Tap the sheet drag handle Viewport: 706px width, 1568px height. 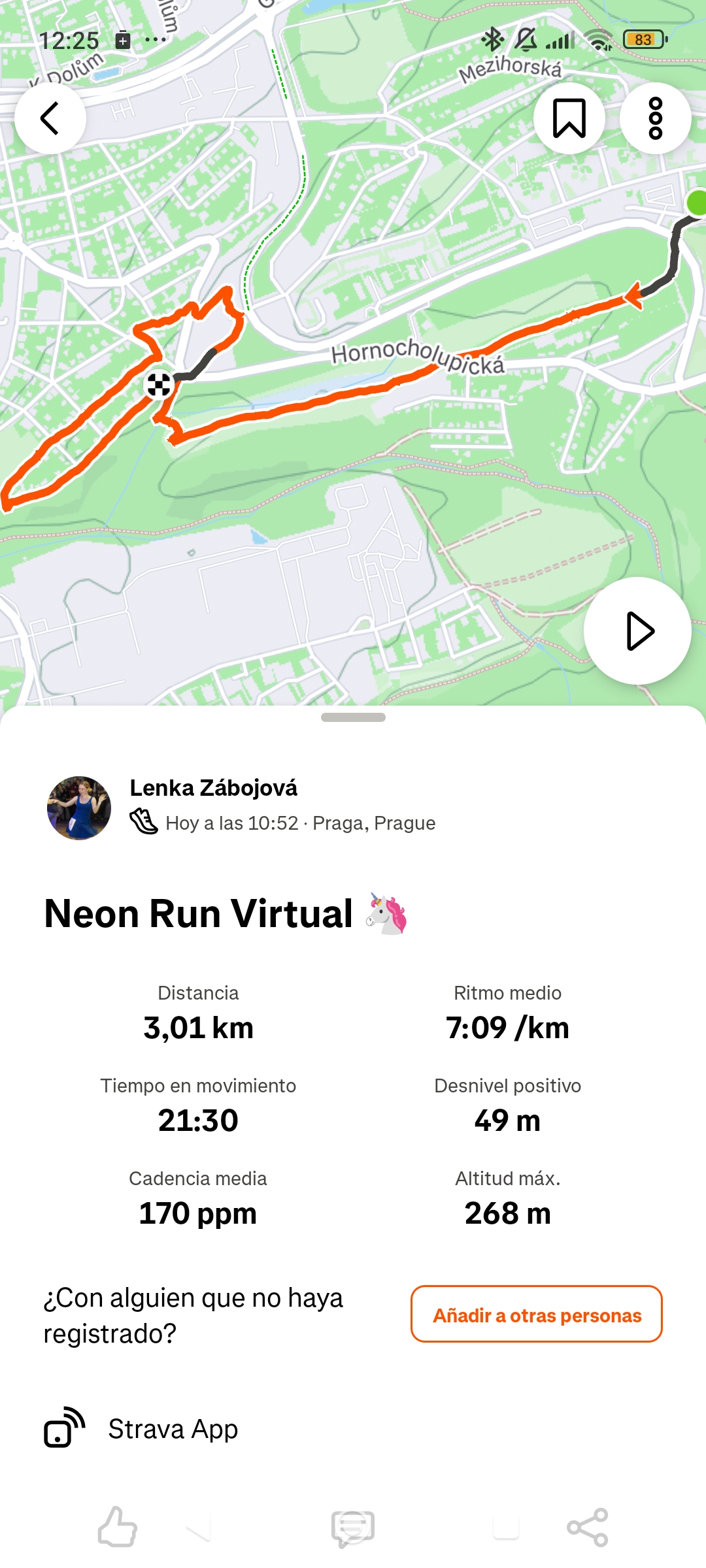tap(353, 717)
